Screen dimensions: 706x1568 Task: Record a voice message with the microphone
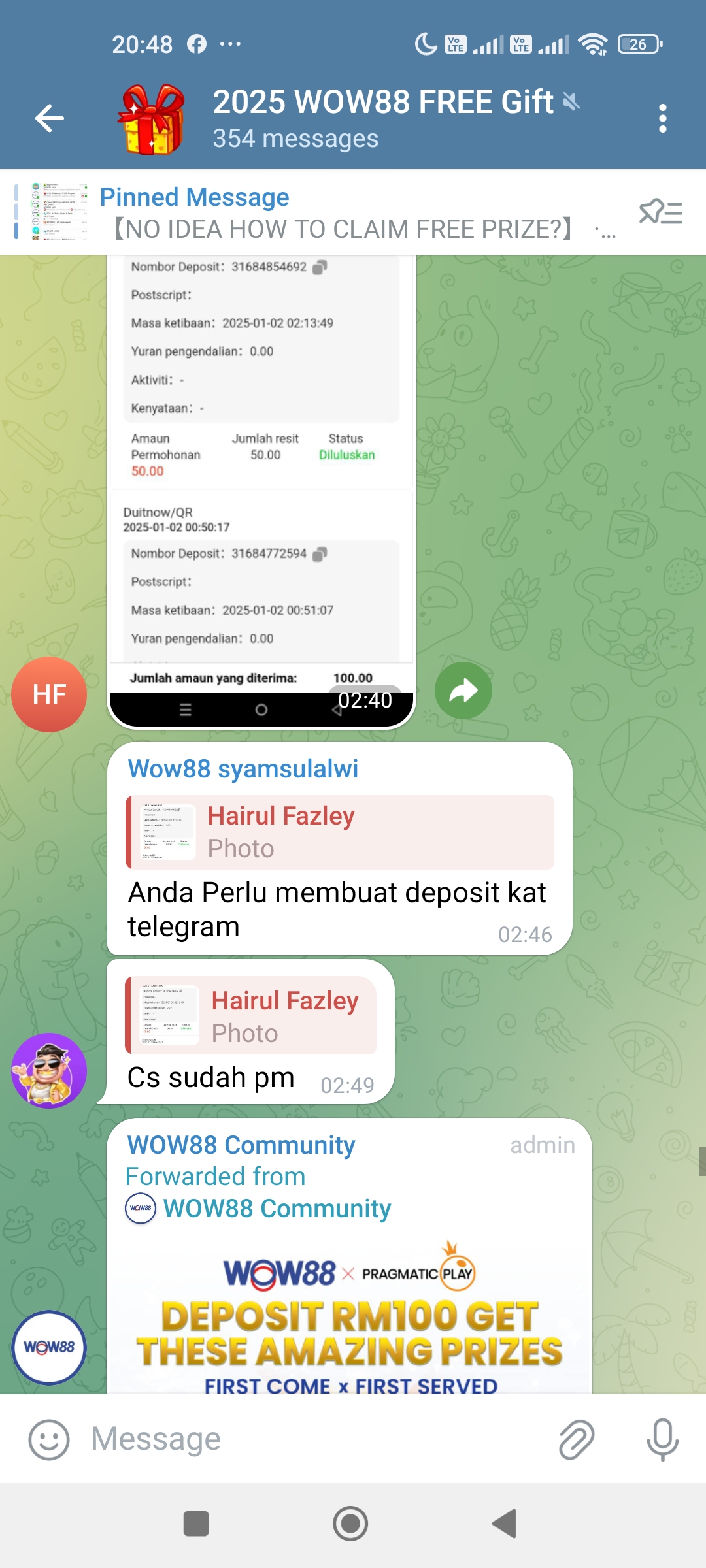662,1439
